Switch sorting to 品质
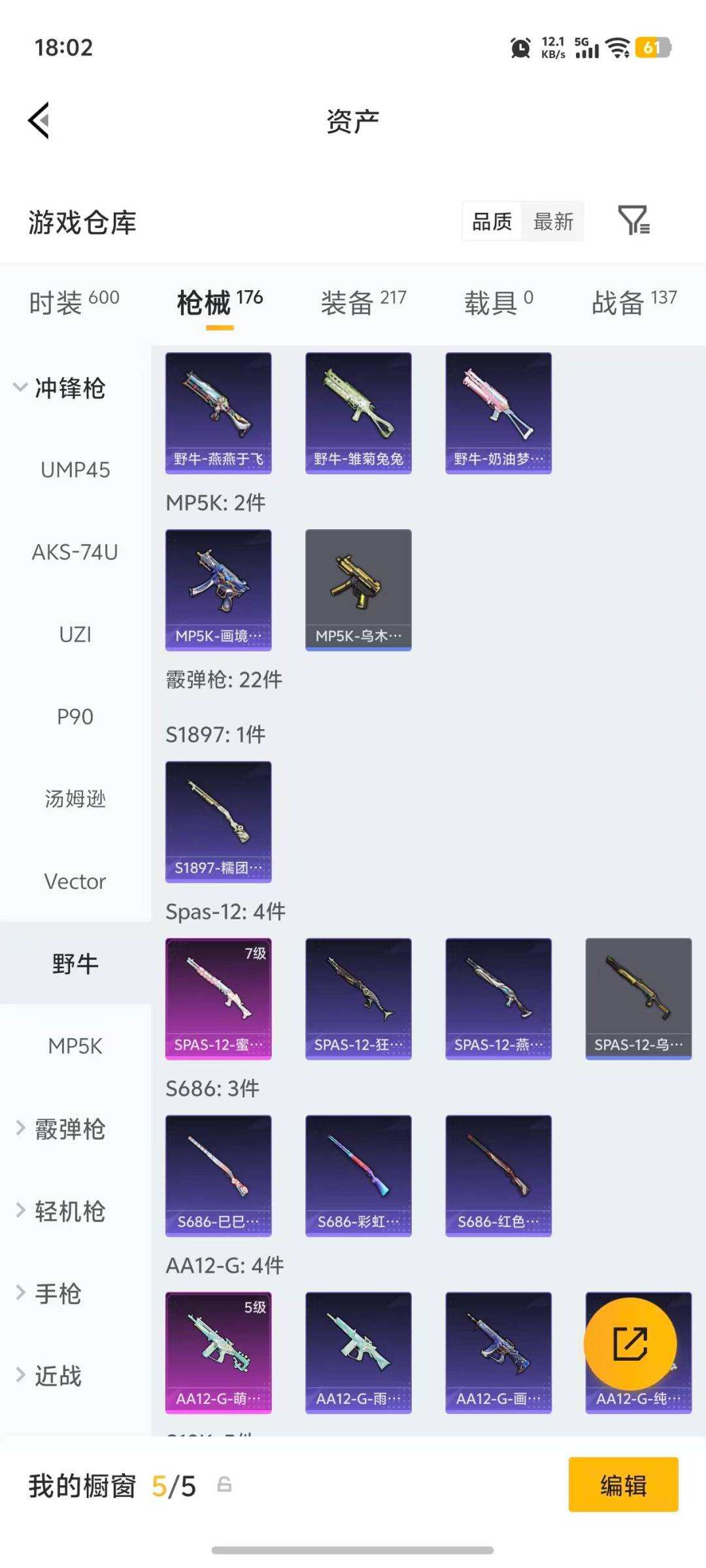Screen dimensions: 706x1568 tap(490, 222)
